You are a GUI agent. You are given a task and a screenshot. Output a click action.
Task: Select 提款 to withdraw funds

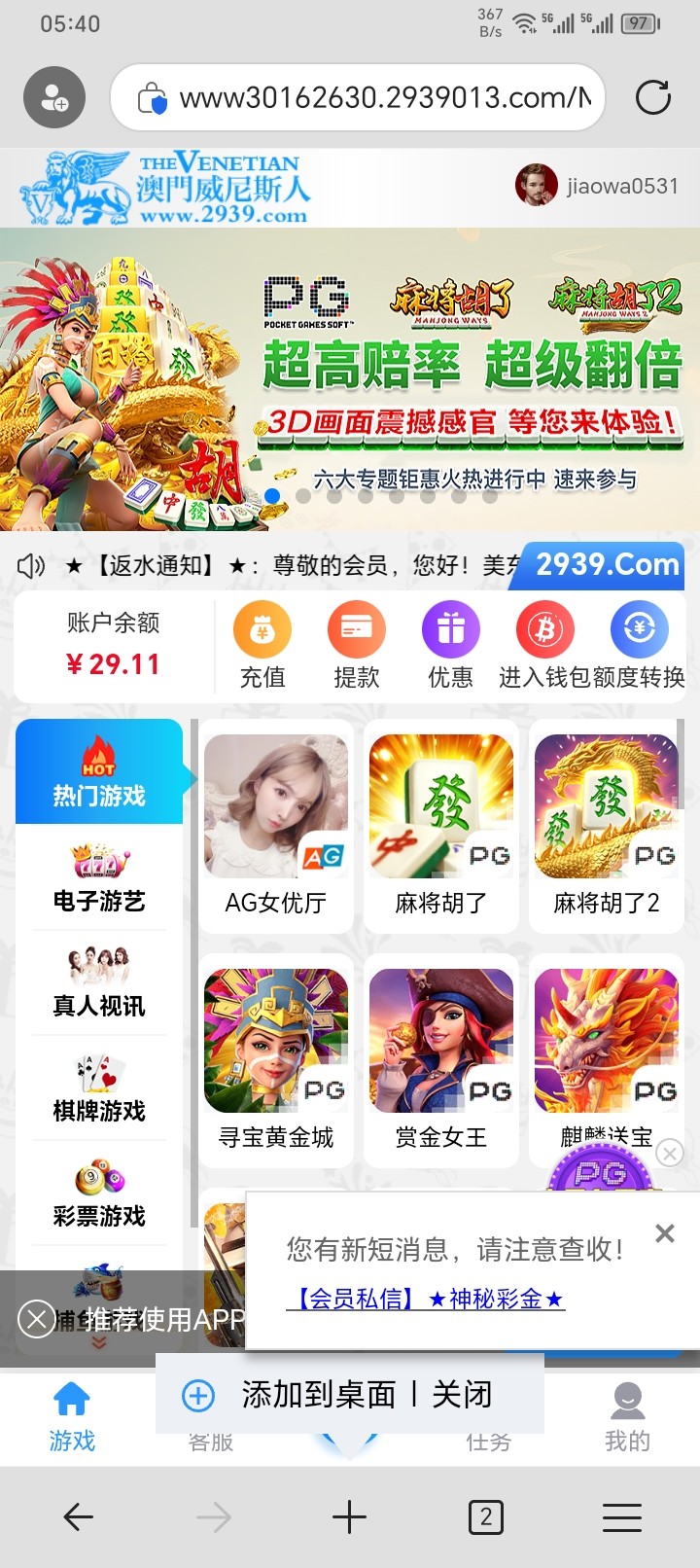point(356,645)
